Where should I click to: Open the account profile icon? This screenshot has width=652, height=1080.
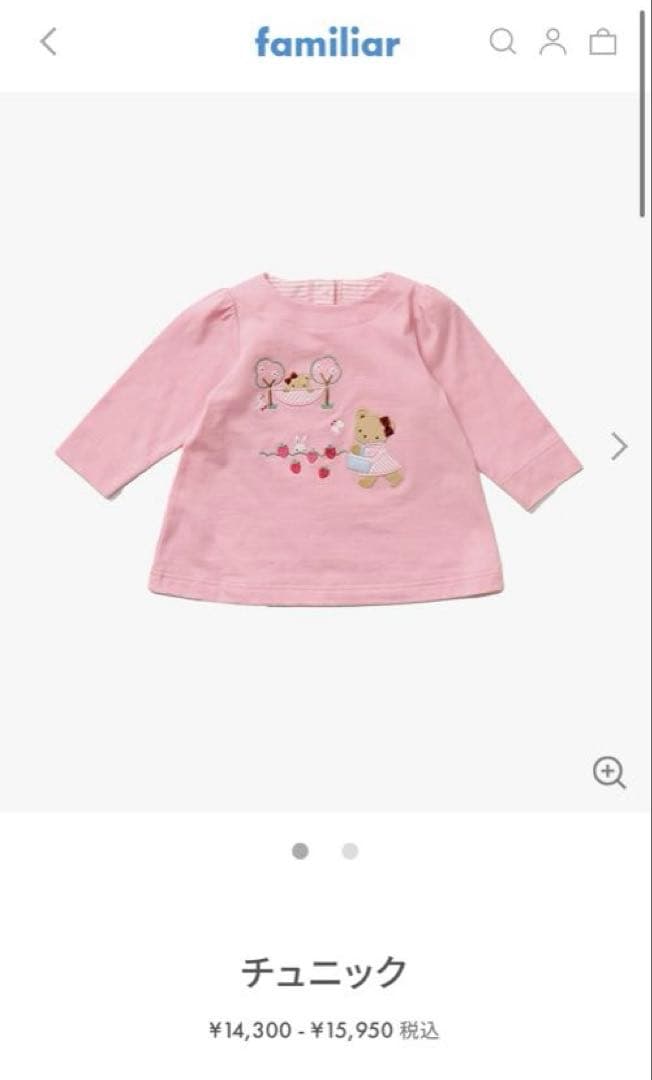tap(552, 41)
